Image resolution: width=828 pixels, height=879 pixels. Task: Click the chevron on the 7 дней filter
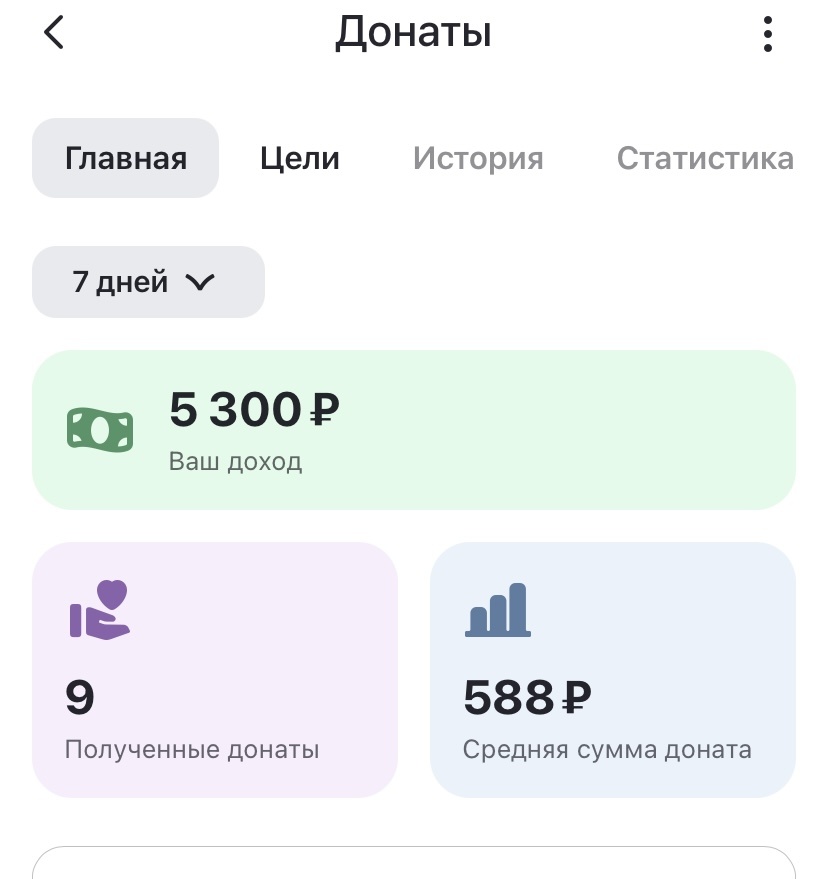tap(200, 282)
